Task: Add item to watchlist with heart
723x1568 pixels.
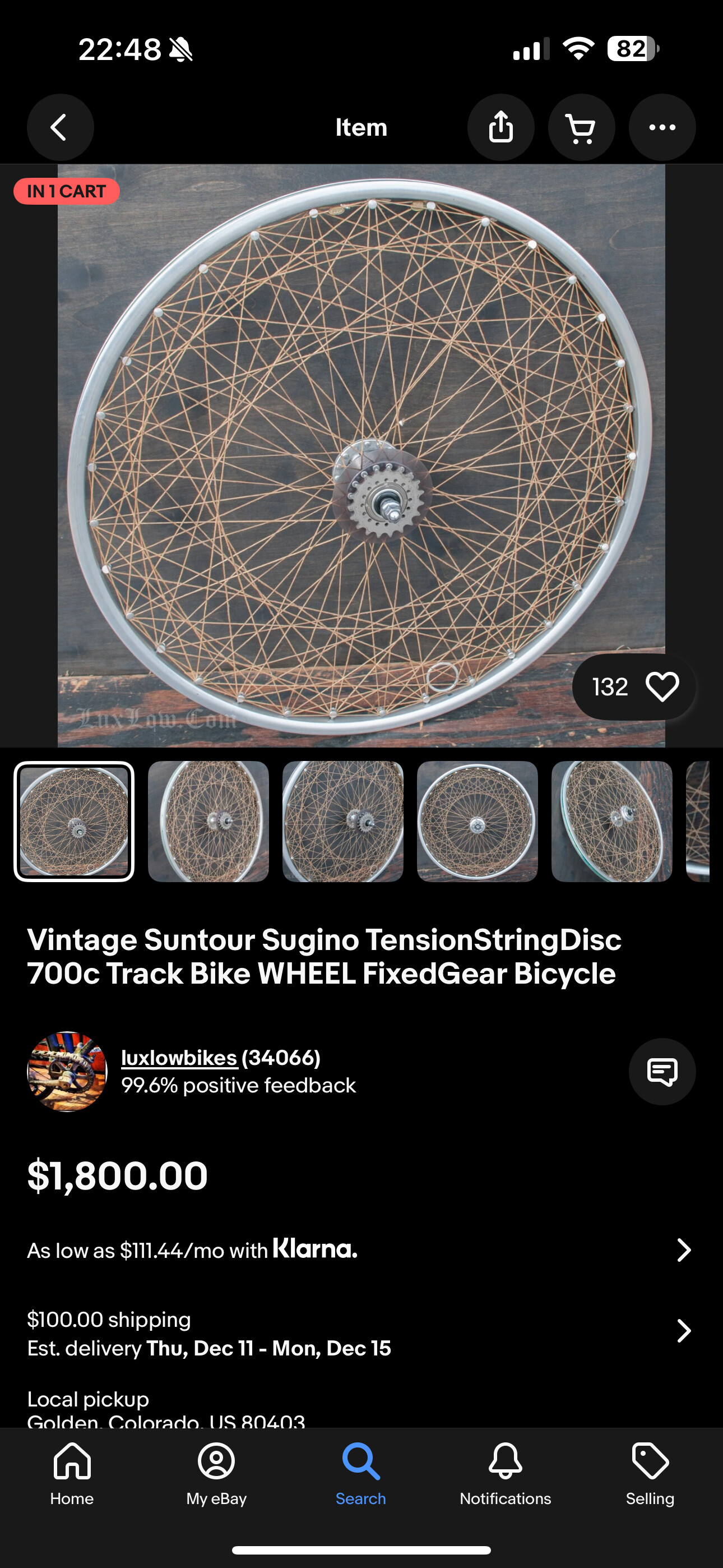Action: (x=661, y=686)
